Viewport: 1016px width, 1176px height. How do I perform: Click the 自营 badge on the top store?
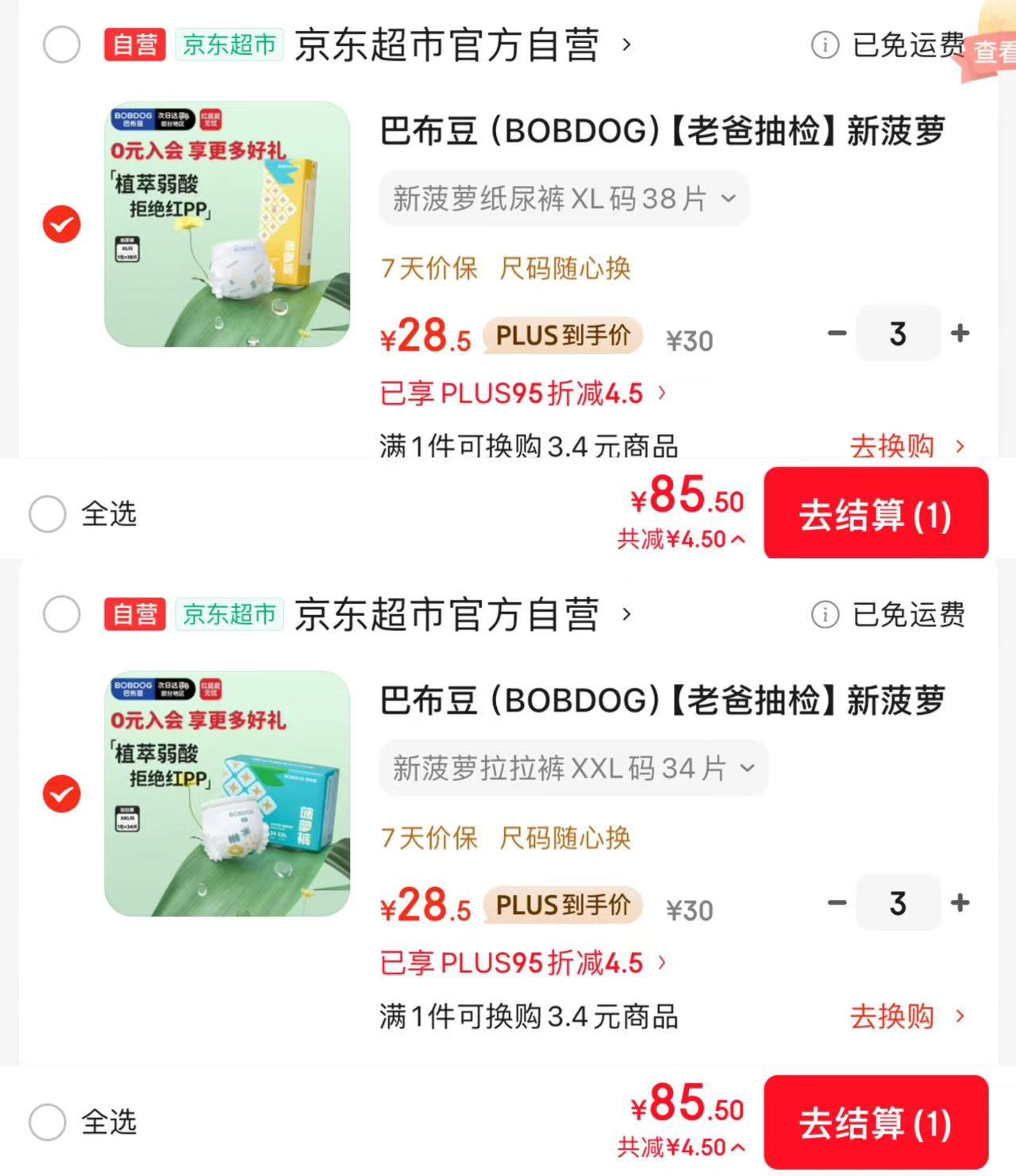click(x=133, y=44)
